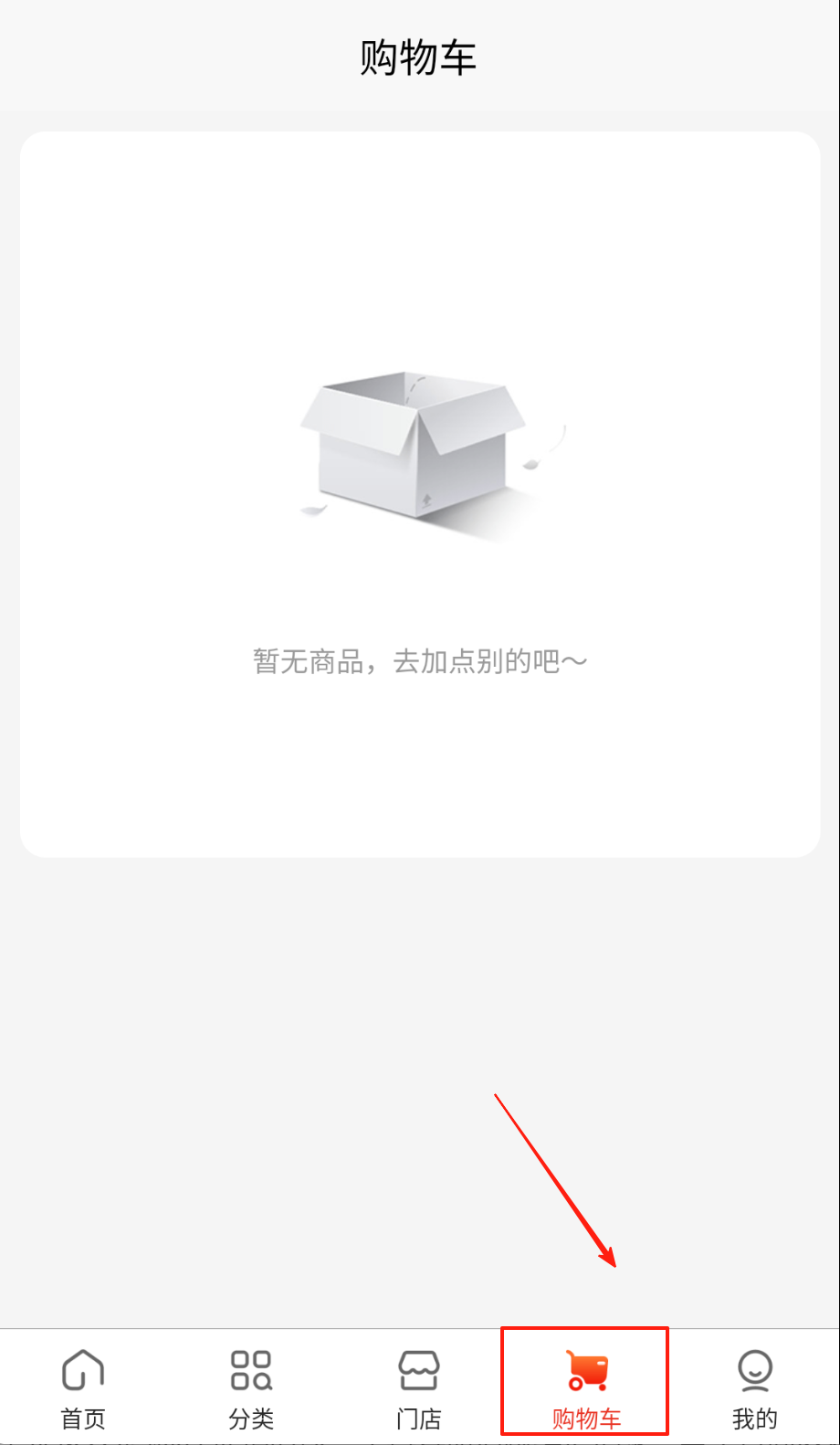Open the 门店 stores tab
Screen dimensions: 840x1445
[x=419, y=1387]
